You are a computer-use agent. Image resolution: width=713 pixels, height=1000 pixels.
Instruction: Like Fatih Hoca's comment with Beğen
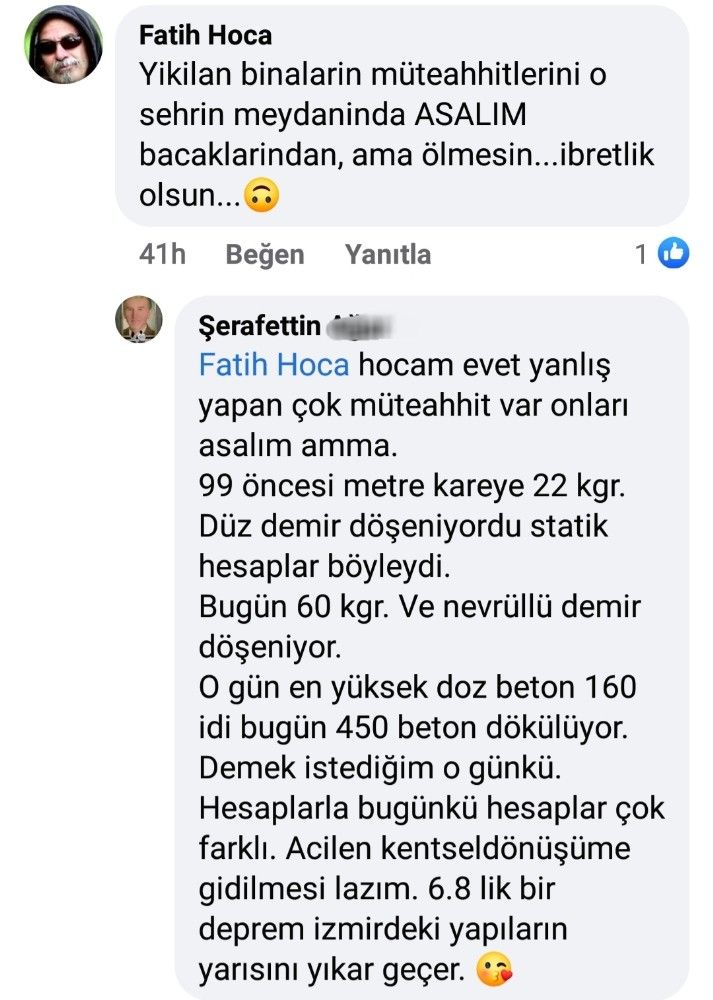click(264, 255)
